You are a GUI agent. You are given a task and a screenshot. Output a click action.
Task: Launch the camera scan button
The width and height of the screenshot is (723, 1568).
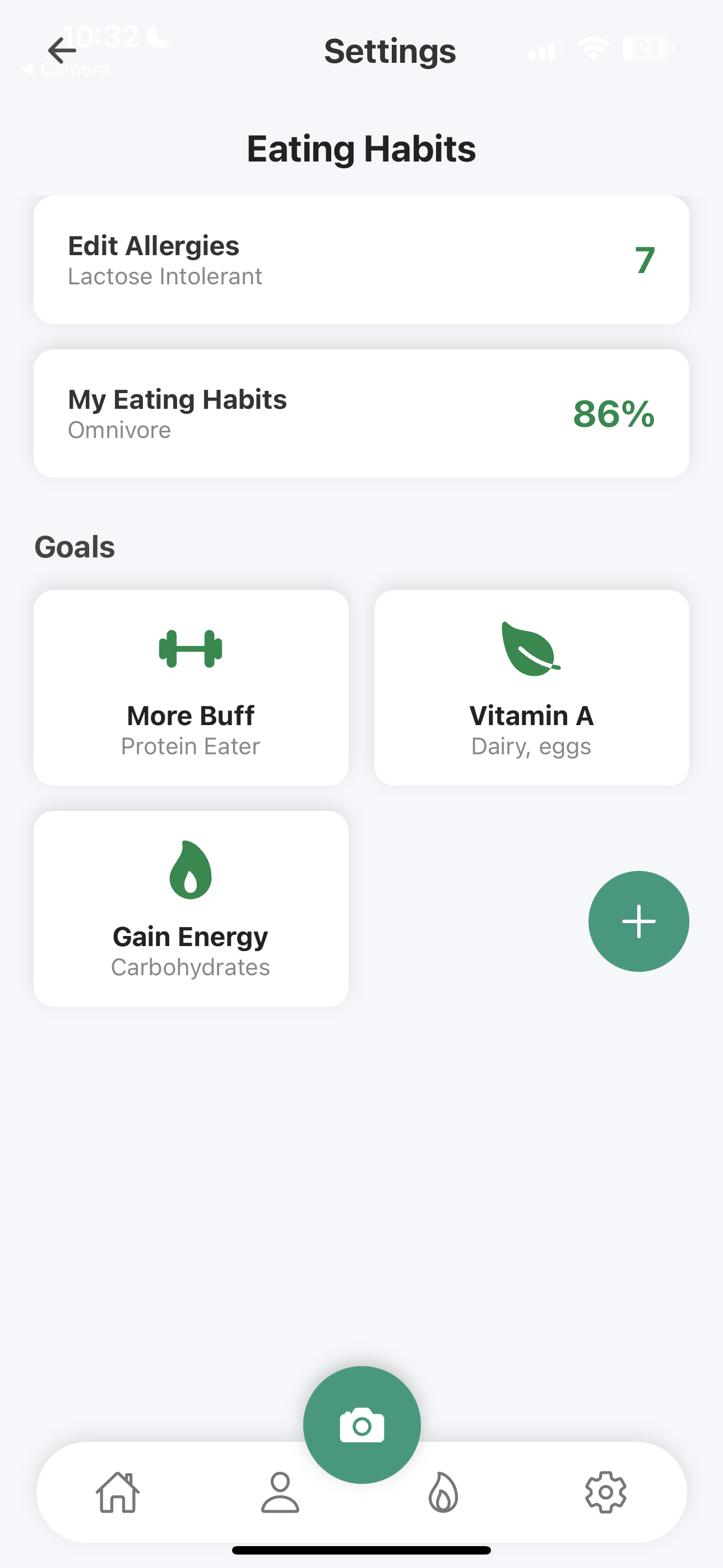[361, 1424]
